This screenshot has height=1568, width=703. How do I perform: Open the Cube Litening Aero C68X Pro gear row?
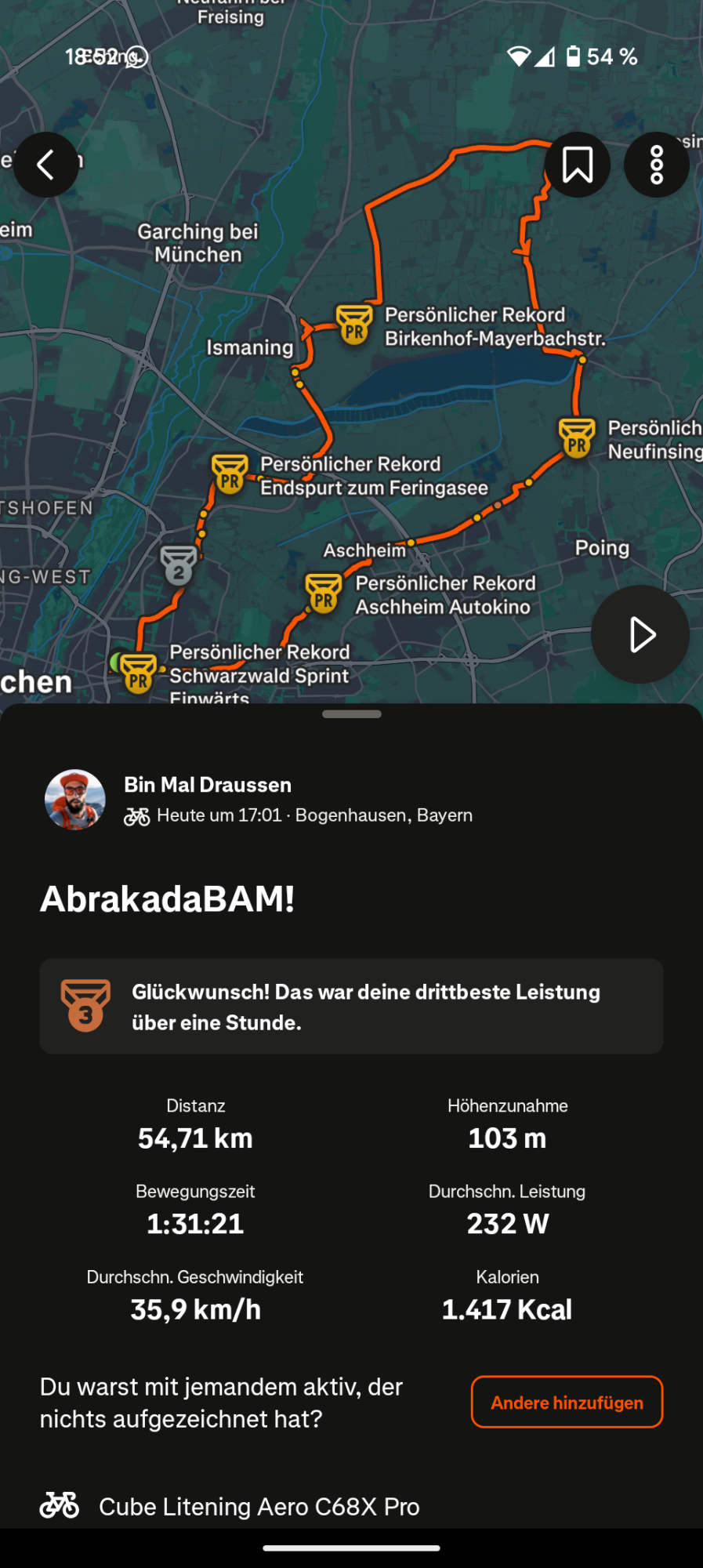(x=259, y=1506)
